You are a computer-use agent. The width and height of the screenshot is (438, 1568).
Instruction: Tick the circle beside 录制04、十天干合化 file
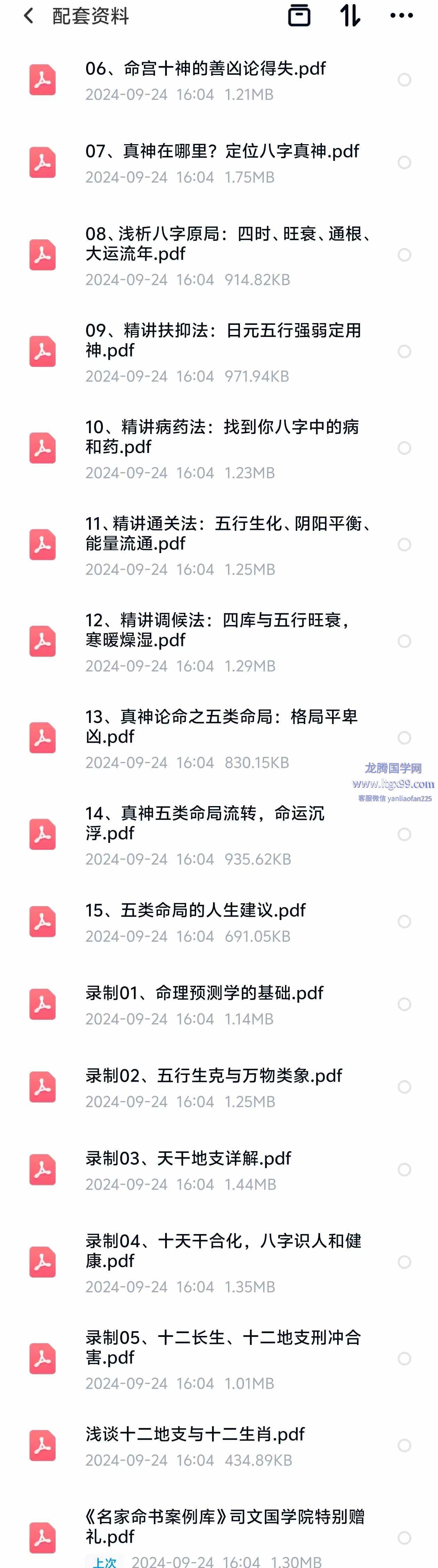(404, 1263)
